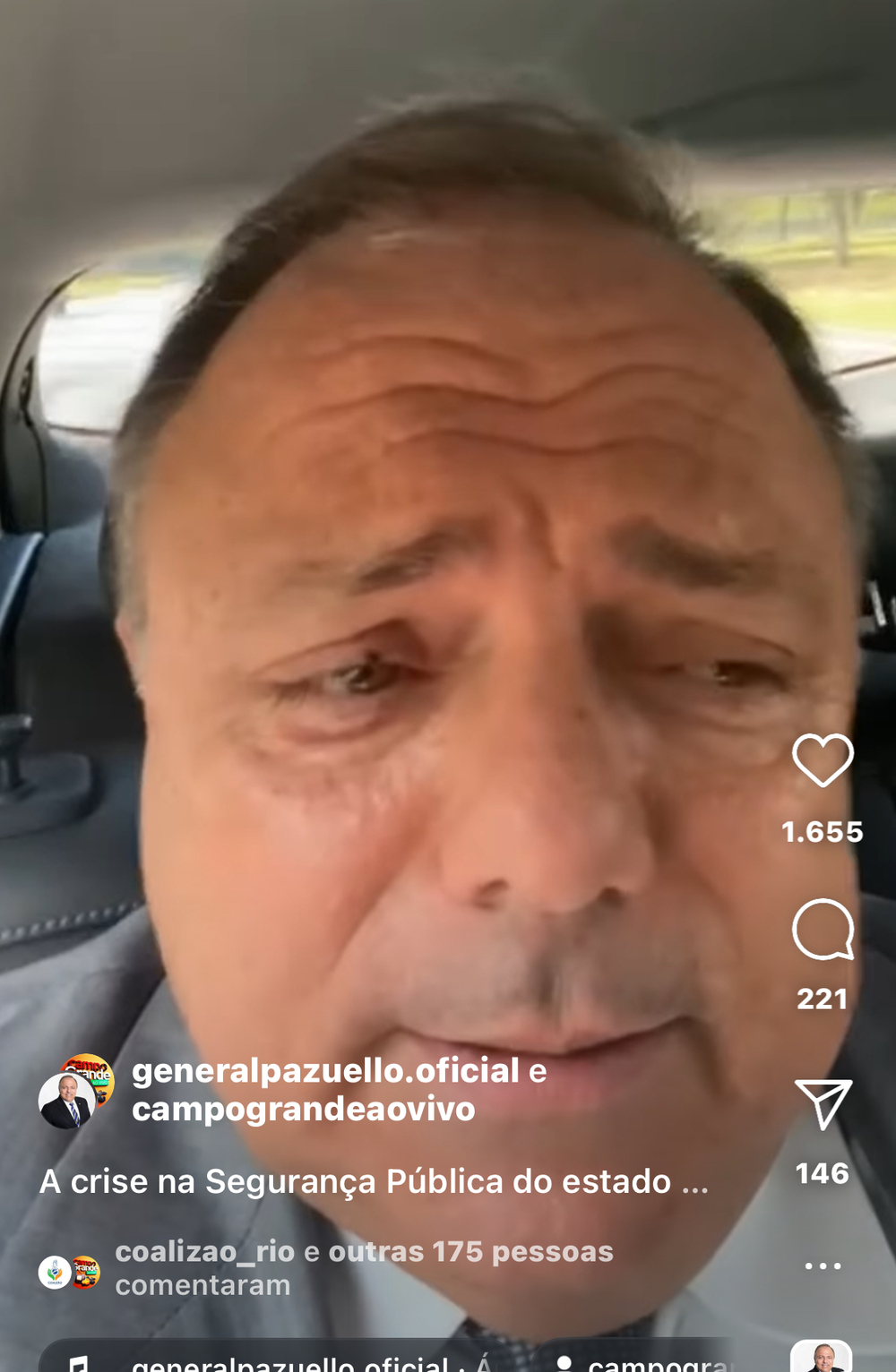Screen dimensions: 896x1372
Task: Open the audio thumbnail at bottom corner
Action: pos(821,1358)
